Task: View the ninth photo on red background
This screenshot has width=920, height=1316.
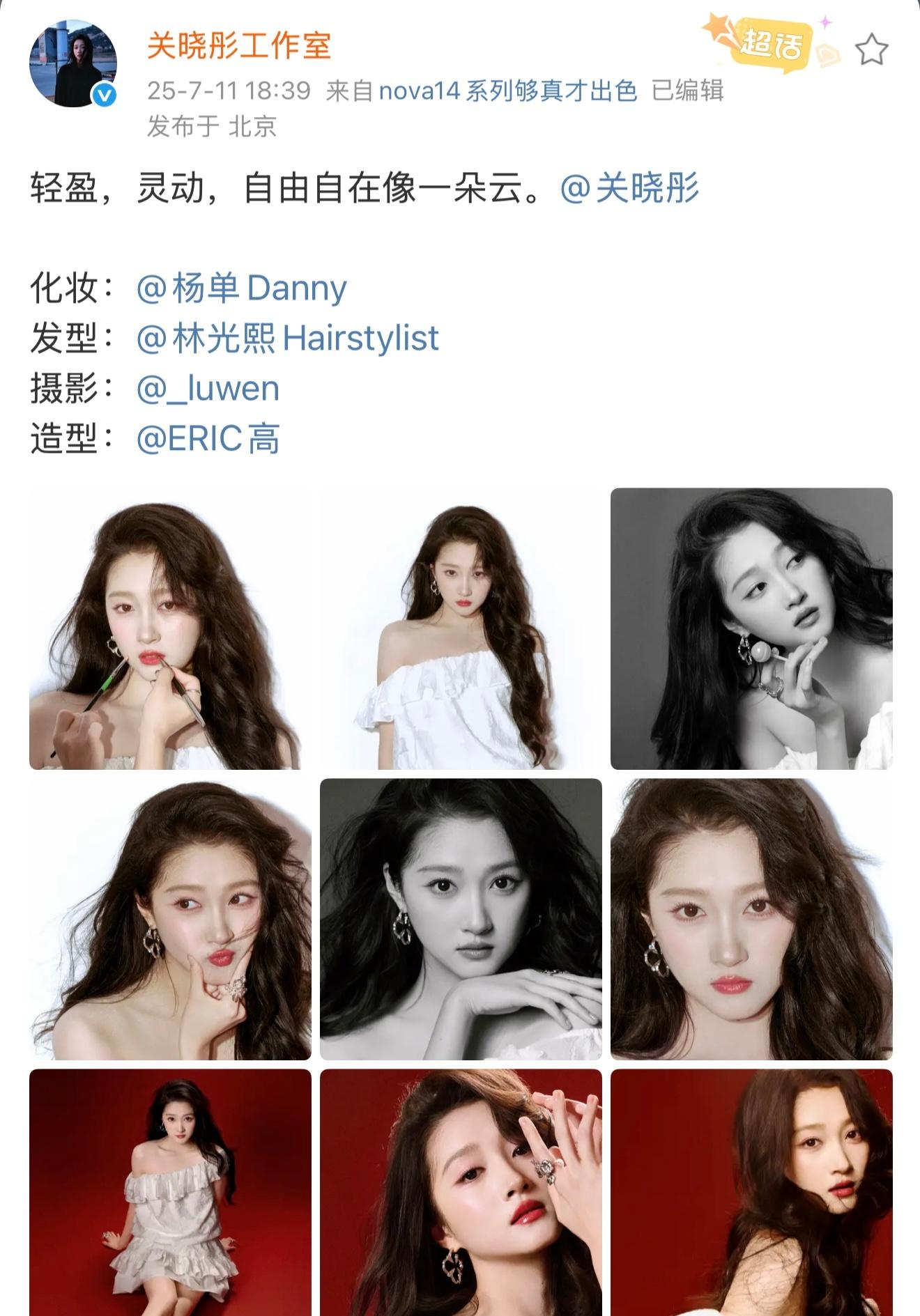Action: [751, 1191]
